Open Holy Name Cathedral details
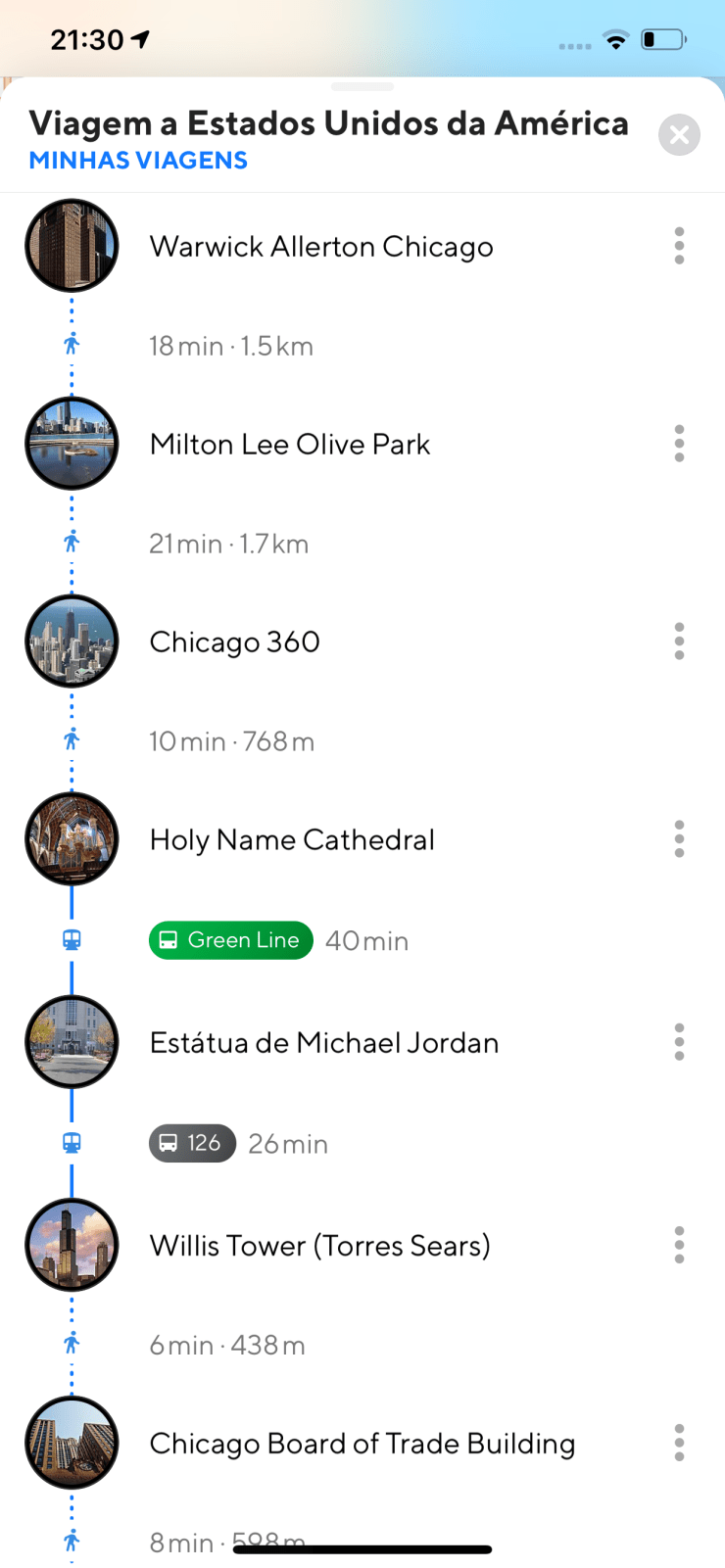725x1568 pixels. 291,840
